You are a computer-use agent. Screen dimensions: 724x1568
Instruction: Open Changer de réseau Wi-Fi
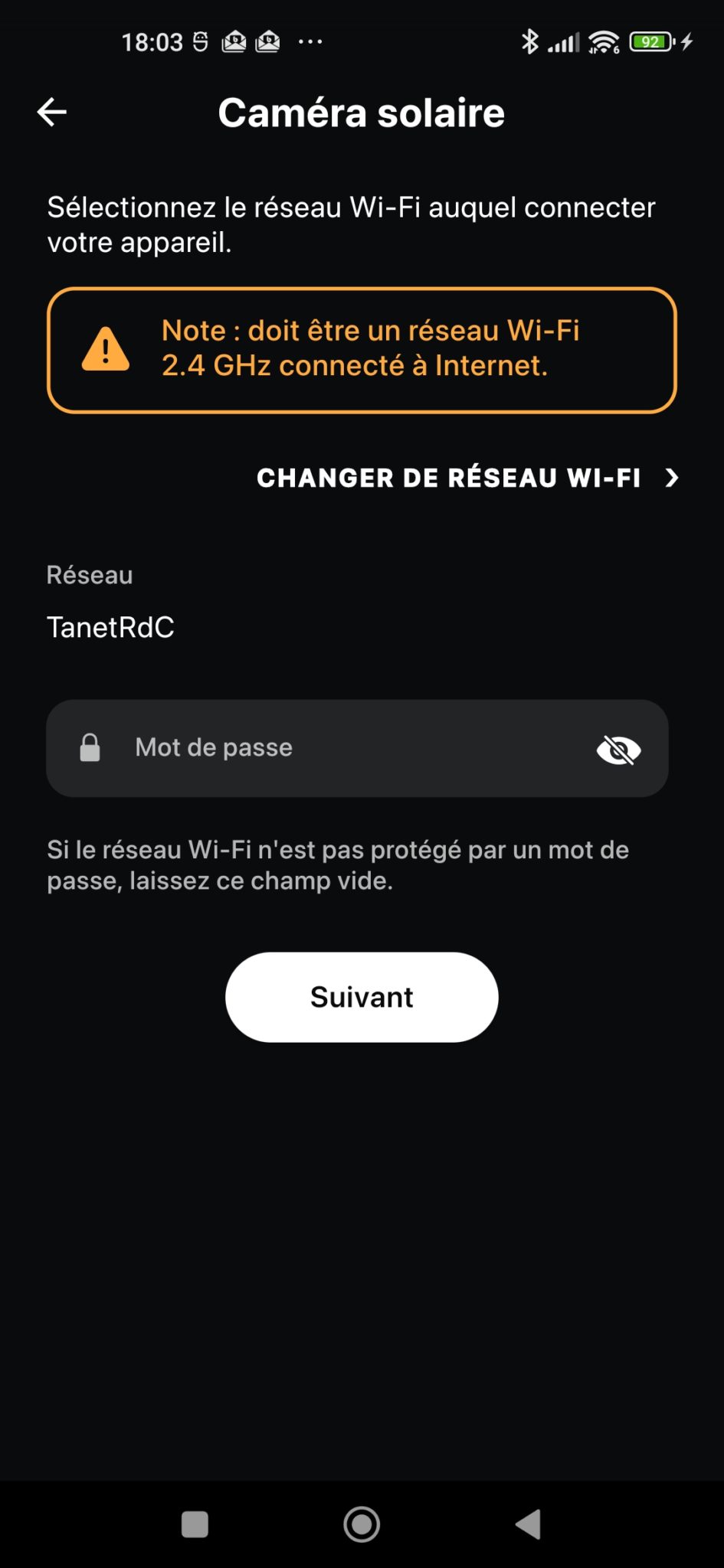[x=468, y=478]
